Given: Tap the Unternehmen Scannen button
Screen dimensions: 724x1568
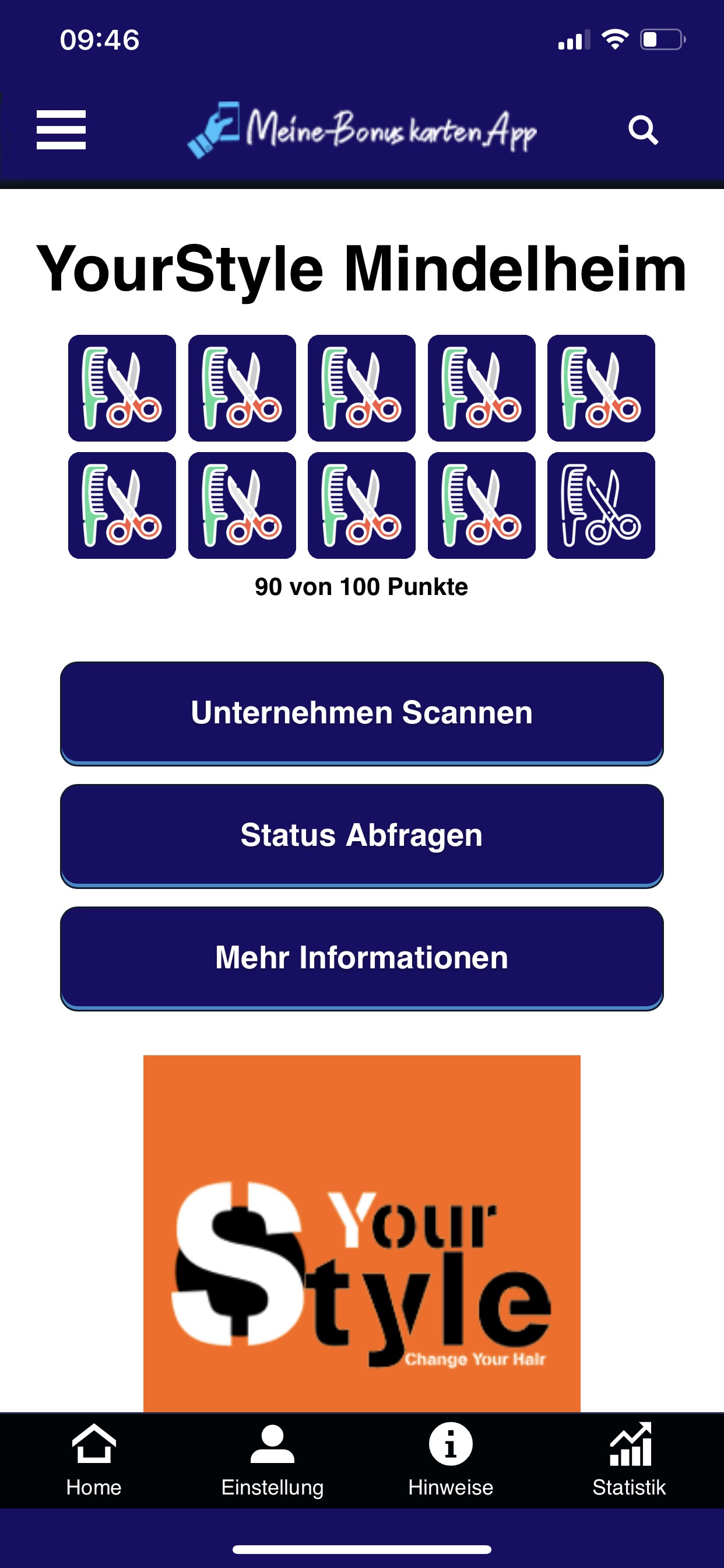Looking at the screenshot, I should click(x=361, y=713).
